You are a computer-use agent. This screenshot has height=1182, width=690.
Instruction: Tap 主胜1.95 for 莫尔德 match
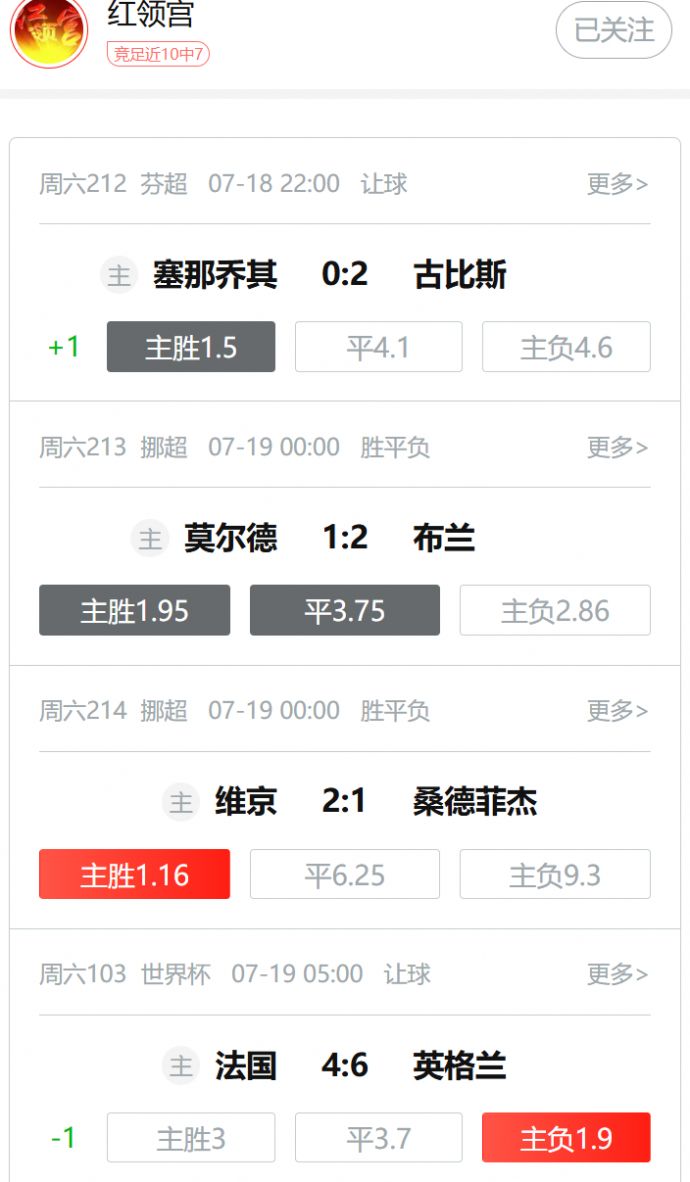click(x=134, y=610)
